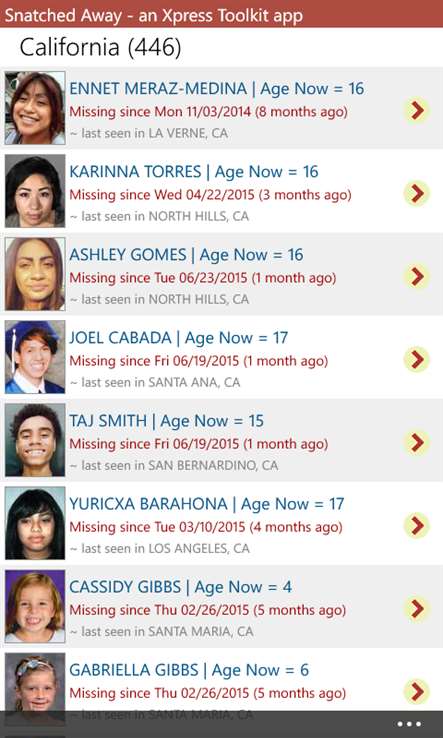Open the app bar ellipsis menu
The width and height of the screenshot is (443, 738).
pos(409,724)
